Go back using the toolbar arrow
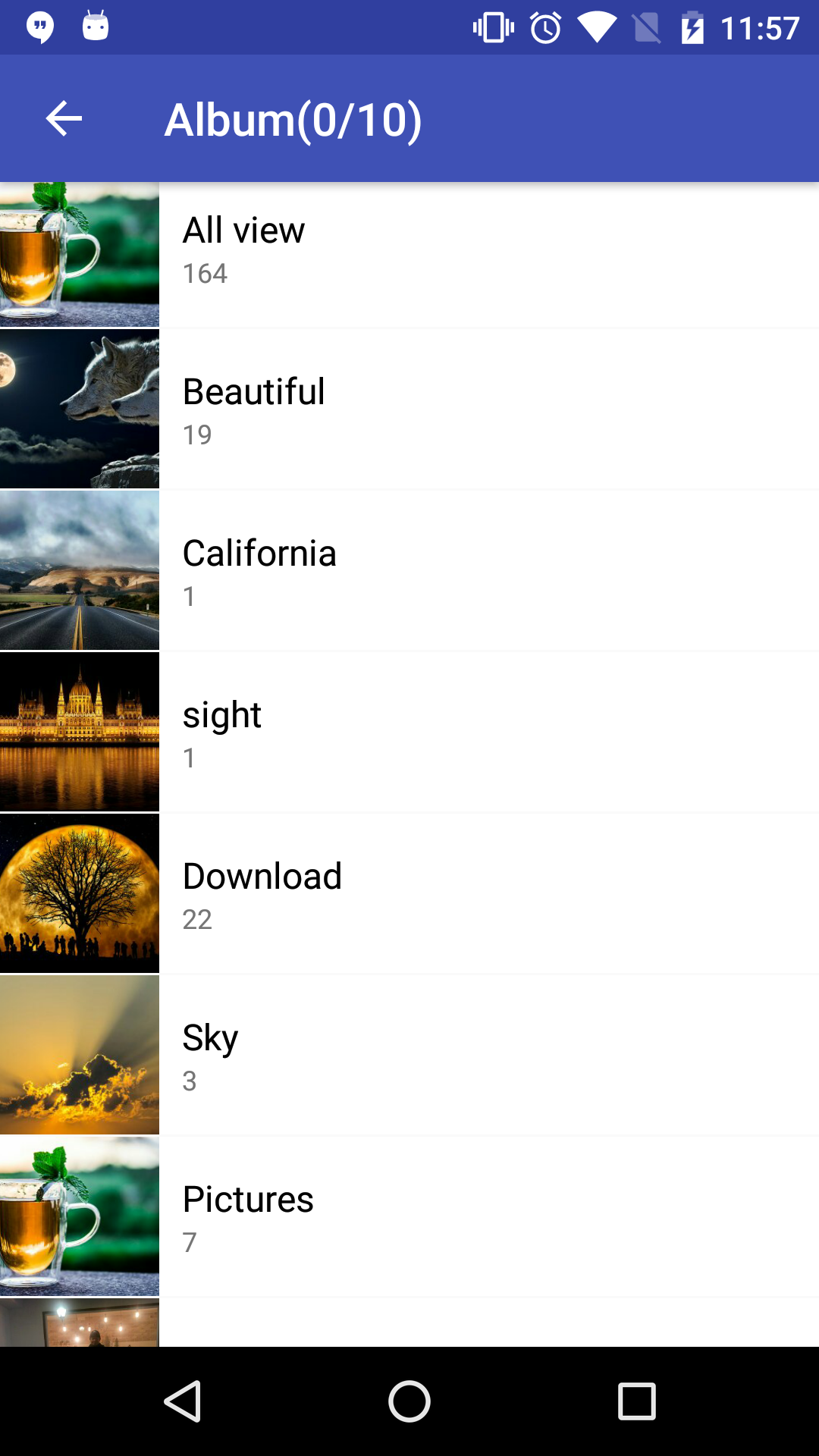819x1456 pixels. pyautogui.click(x=64, y=119)
